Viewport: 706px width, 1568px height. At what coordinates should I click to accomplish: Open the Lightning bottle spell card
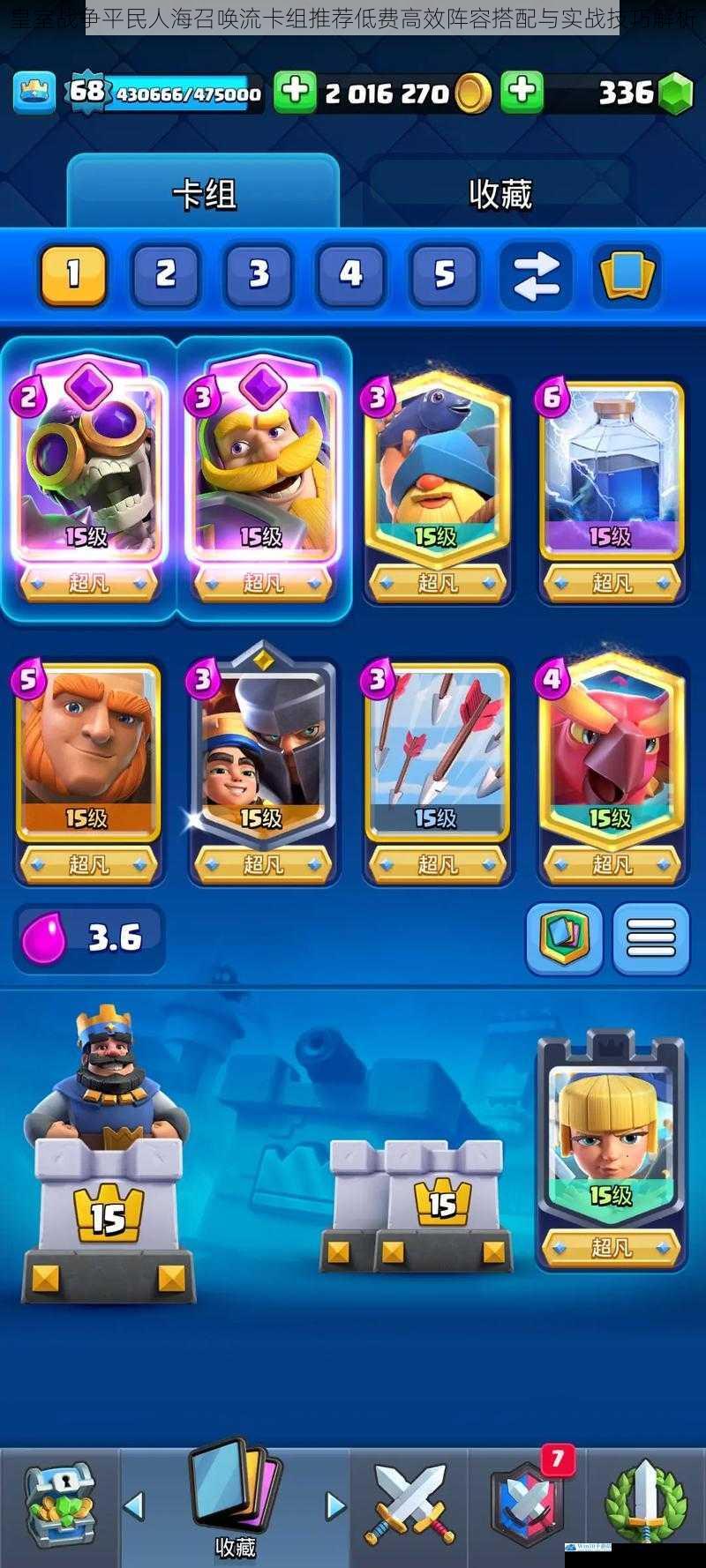611,485
